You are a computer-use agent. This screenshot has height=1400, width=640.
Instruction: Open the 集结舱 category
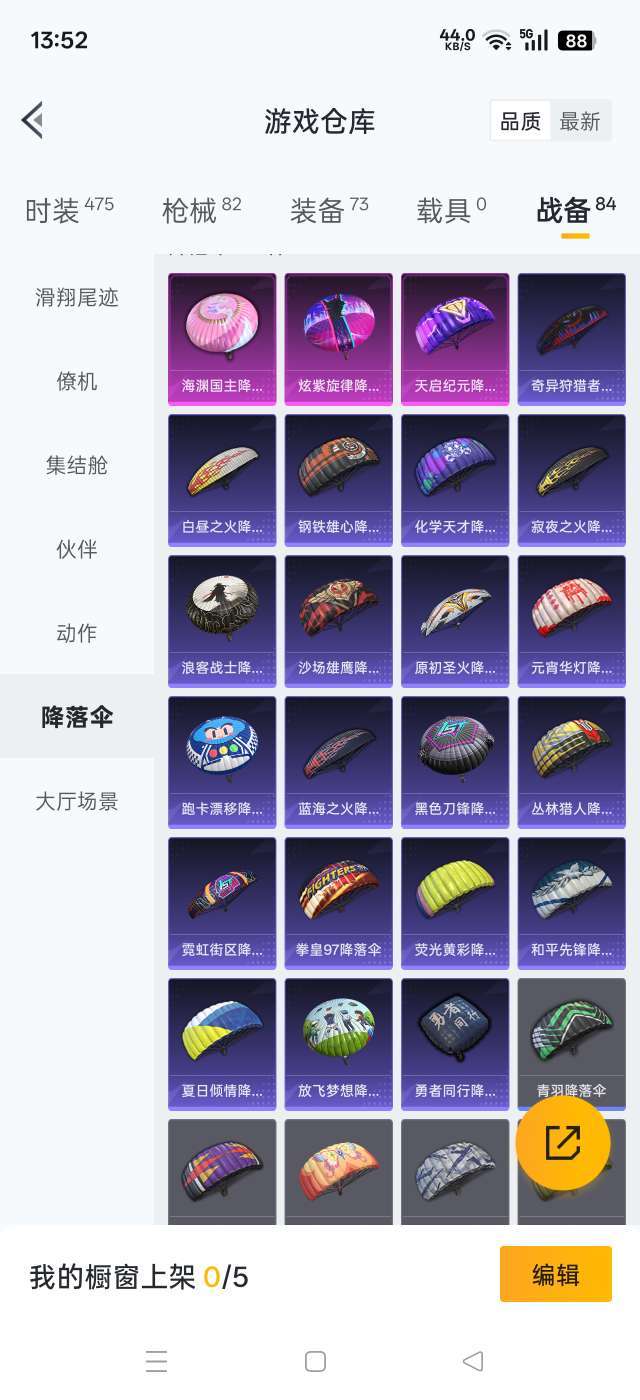pyautogui.click(x=77, y=465)
